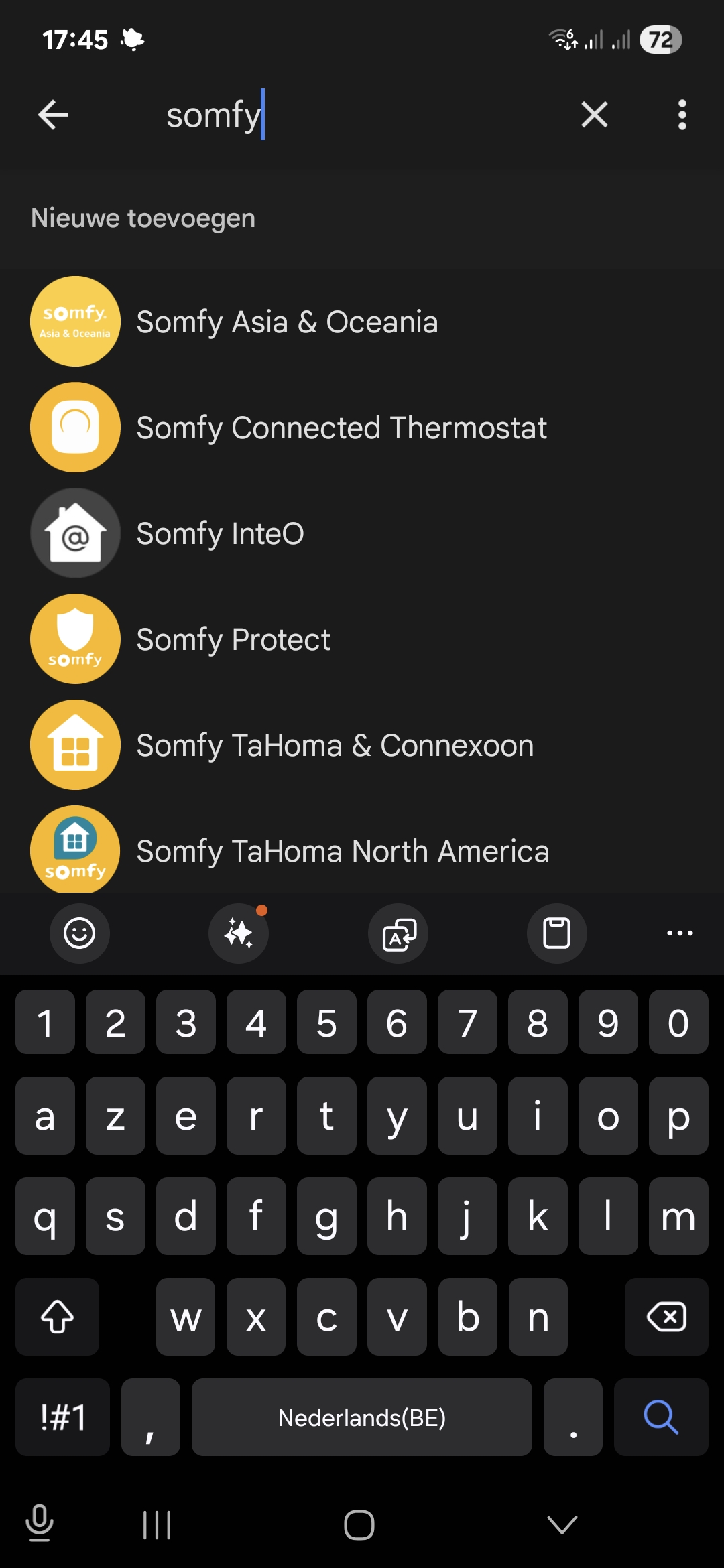
Task: Go back from the search screen
Action: (x=54, y=115)
